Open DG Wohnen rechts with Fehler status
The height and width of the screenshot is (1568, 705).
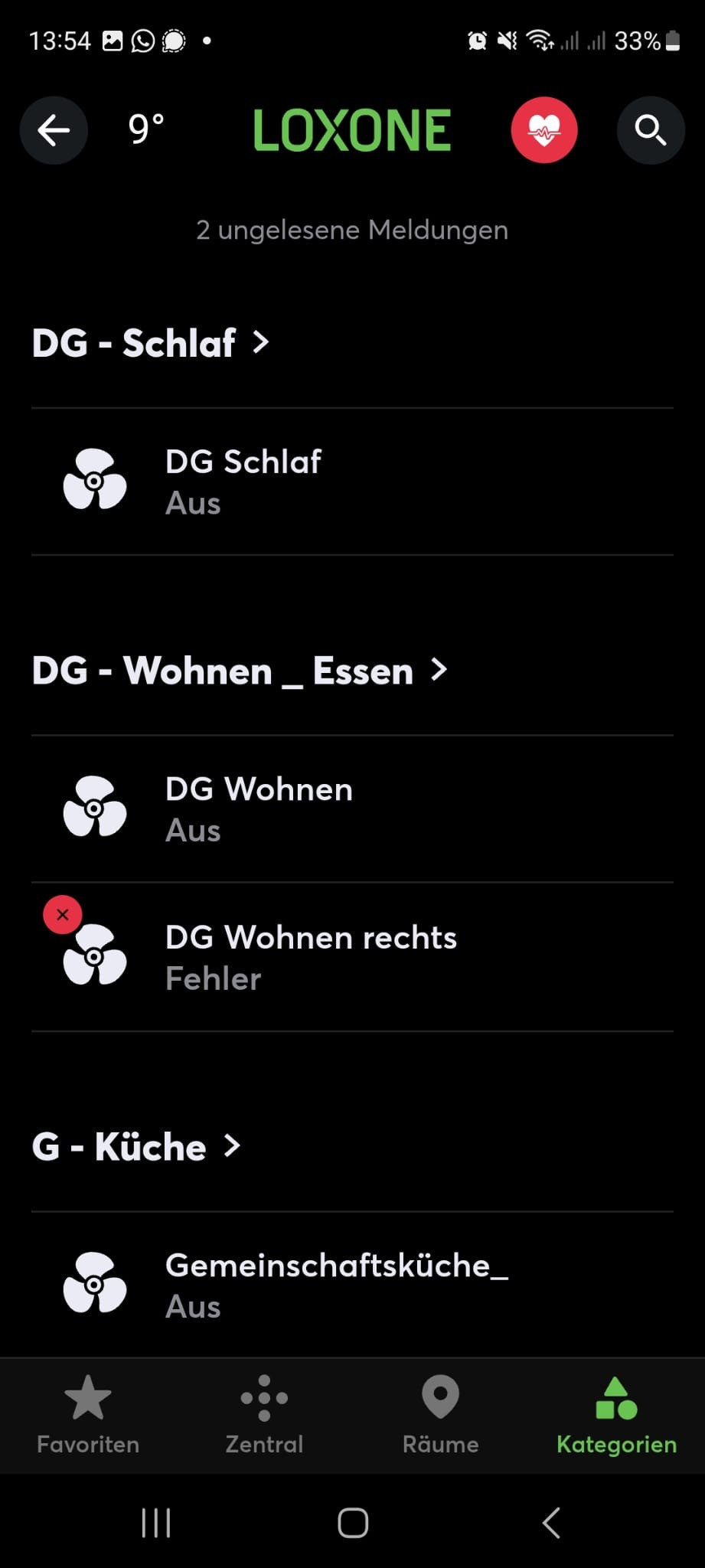(352, 957)
